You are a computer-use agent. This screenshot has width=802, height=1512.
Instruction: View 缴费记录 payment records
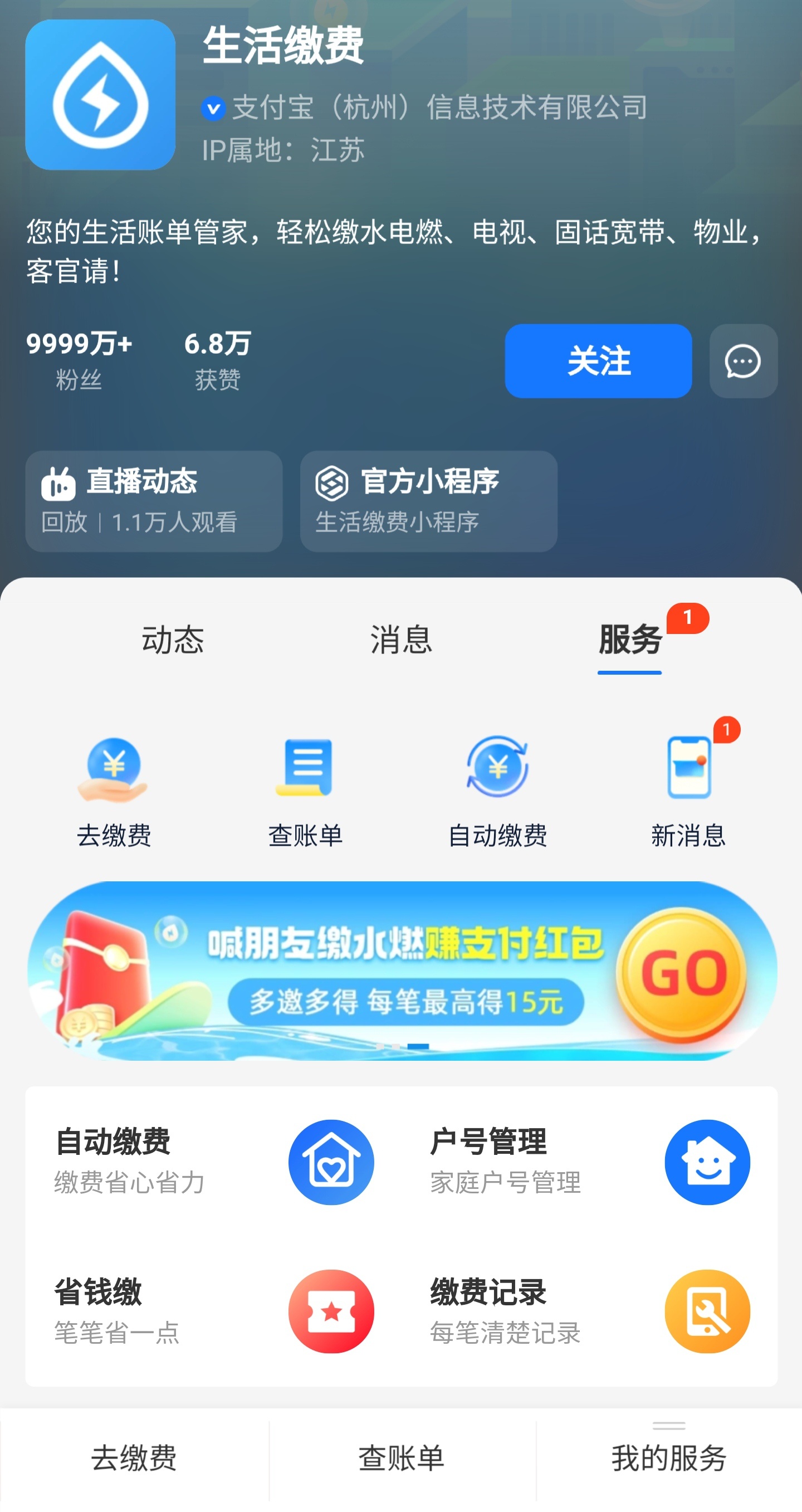click(589, 1311)
